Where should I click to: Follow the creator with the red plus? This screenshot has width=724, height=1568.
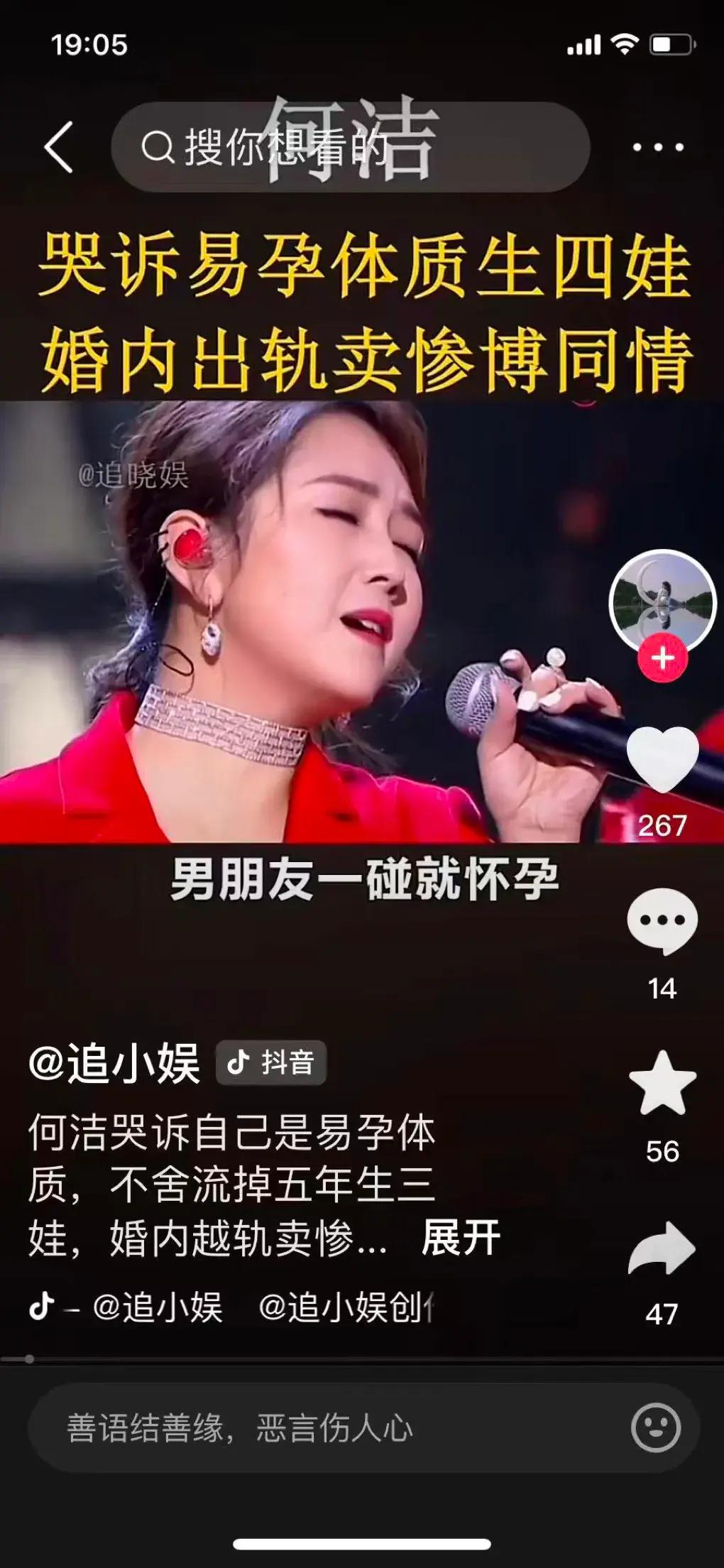tap(662, 658)
